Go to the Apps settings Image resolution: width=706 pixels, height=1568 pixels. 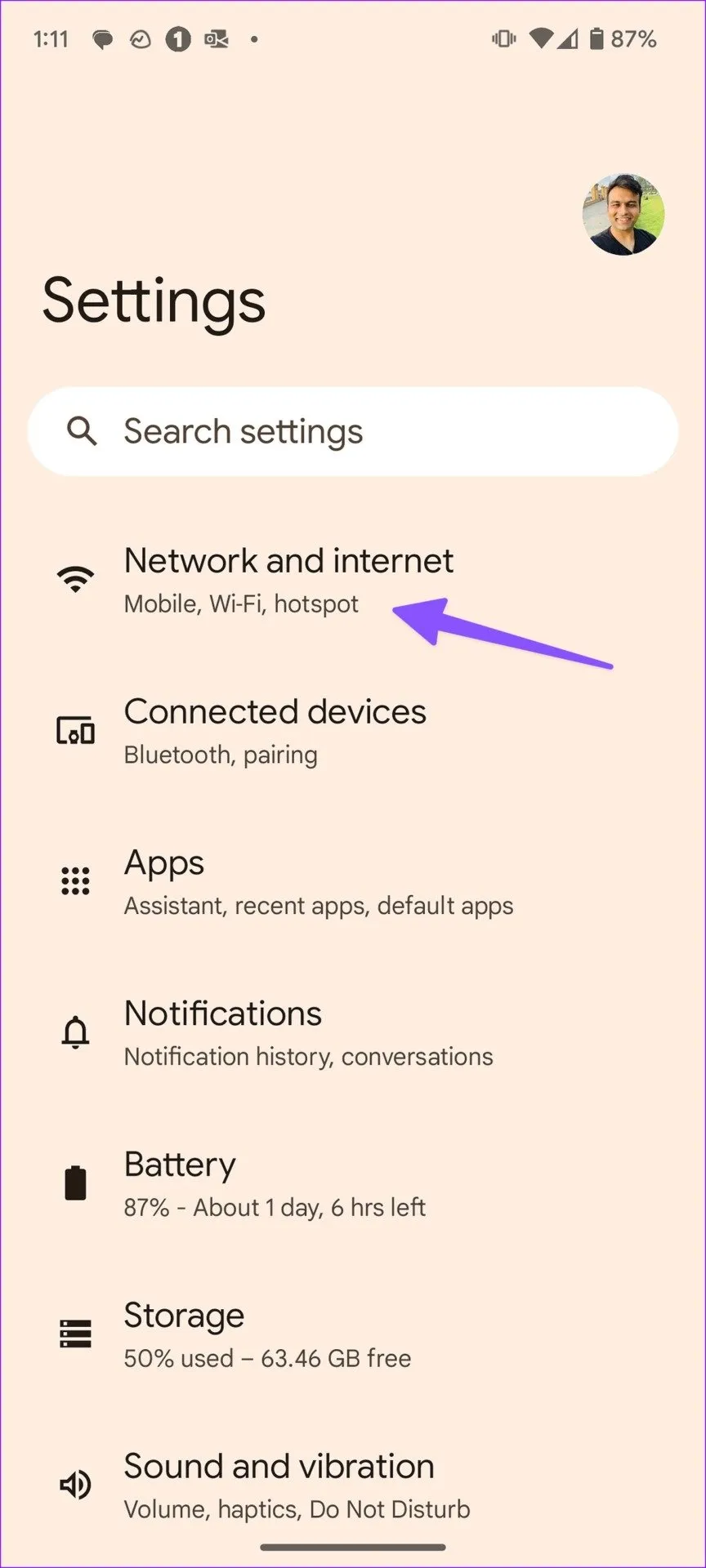(319, 882)
